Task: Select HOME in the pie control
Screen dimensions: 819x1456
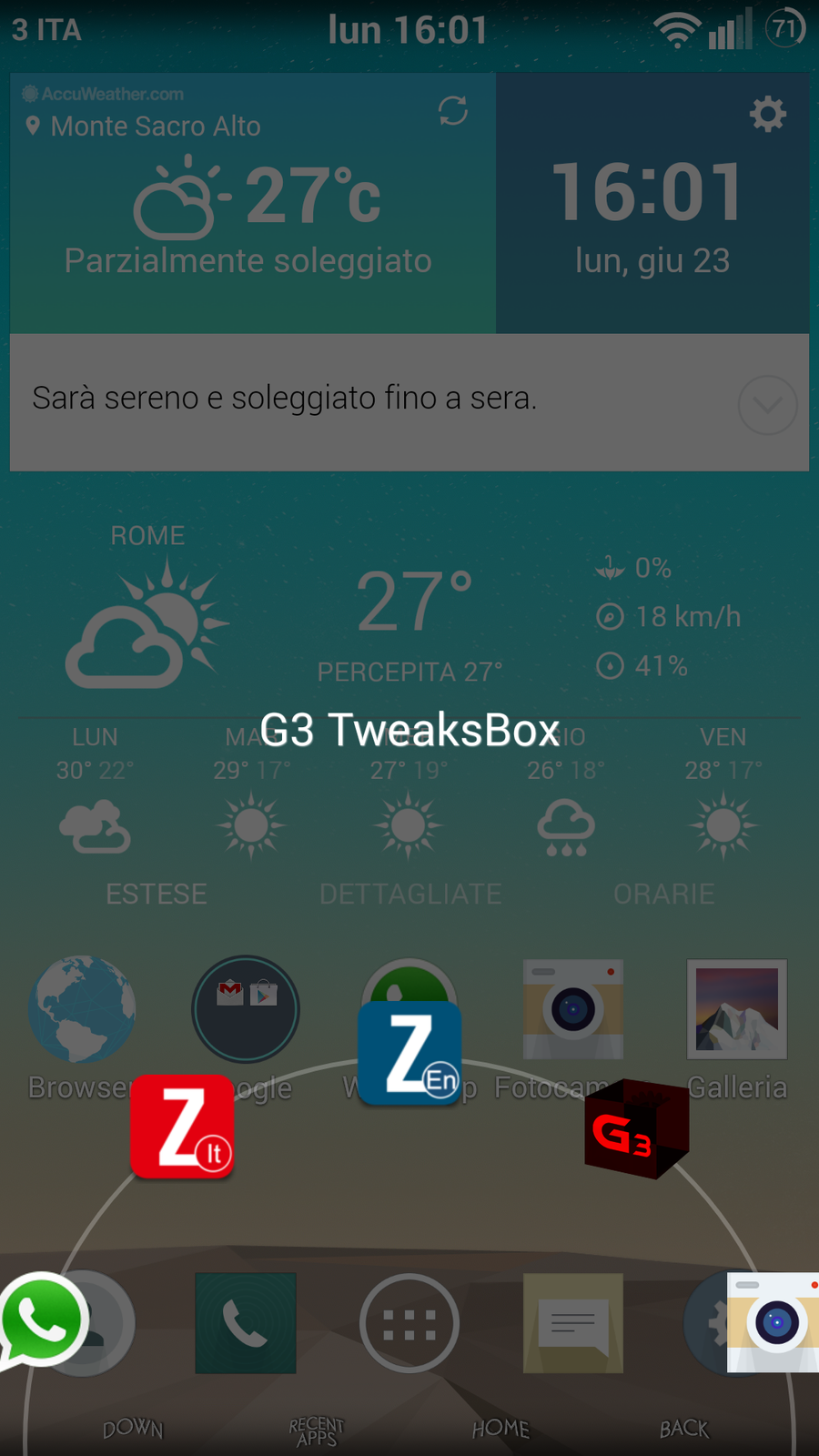Action: [x=500, y=1429]
